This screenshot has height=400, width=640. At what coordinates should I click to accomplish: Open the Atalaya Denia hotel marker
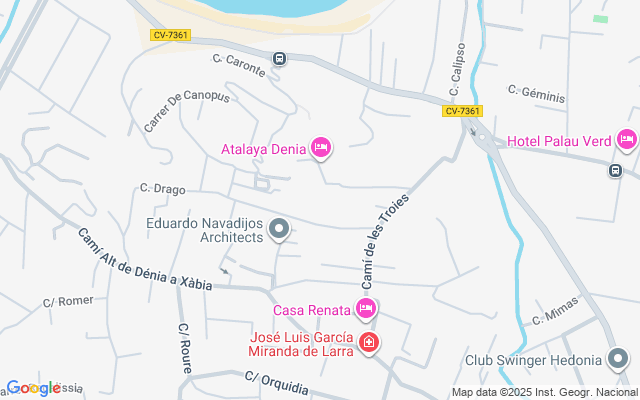coord(321,148)
